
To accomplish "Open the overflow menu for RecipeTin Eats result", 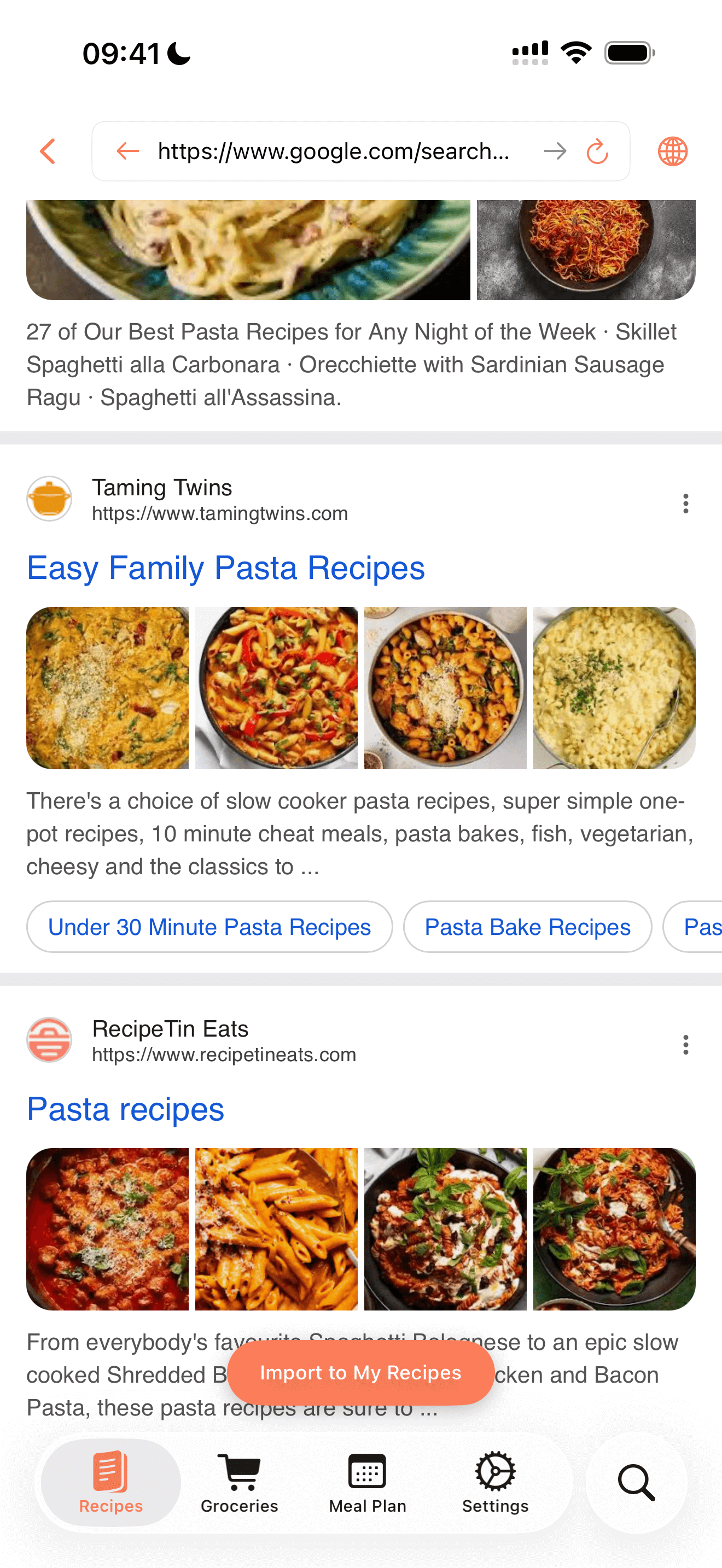I will (x=685, y=1045).
